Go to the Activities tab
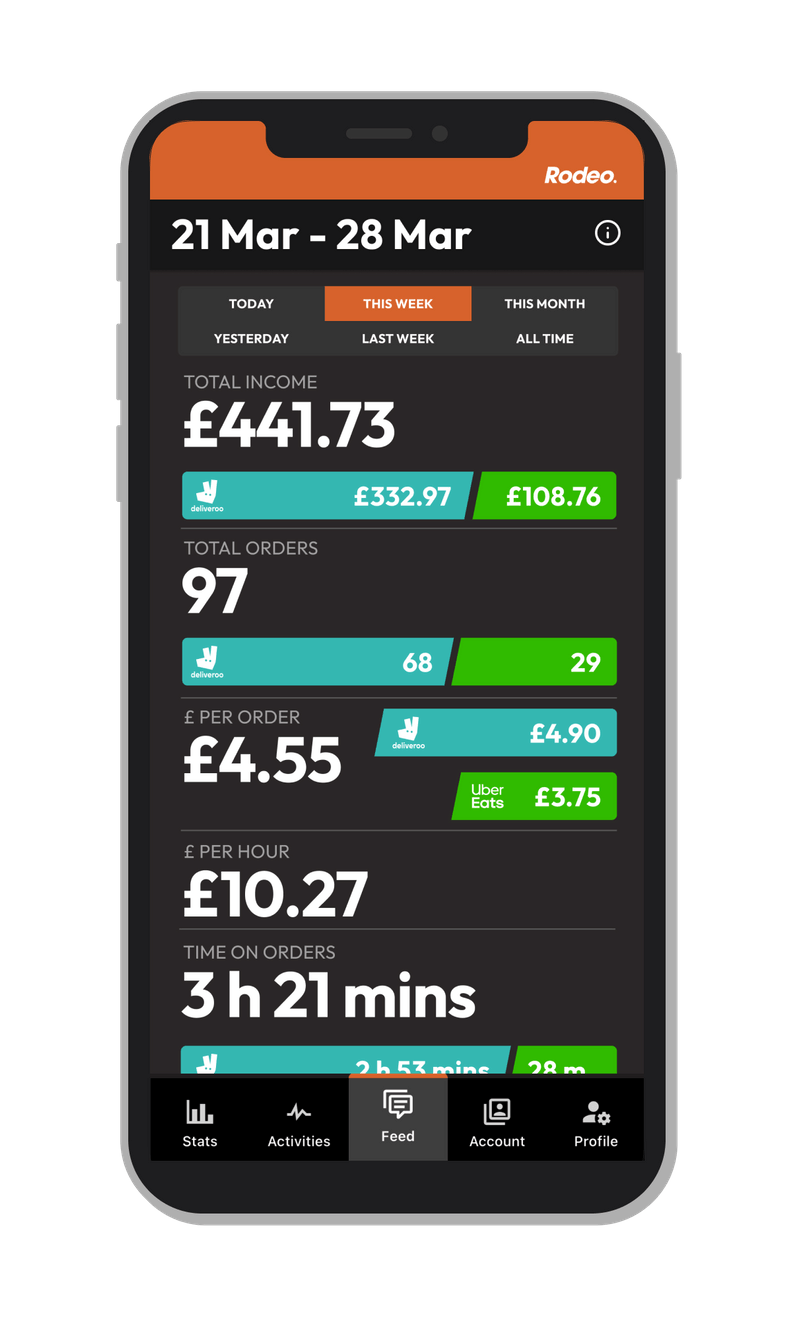The height and width of the screenshot is (1320, 800). point(299,1122)
